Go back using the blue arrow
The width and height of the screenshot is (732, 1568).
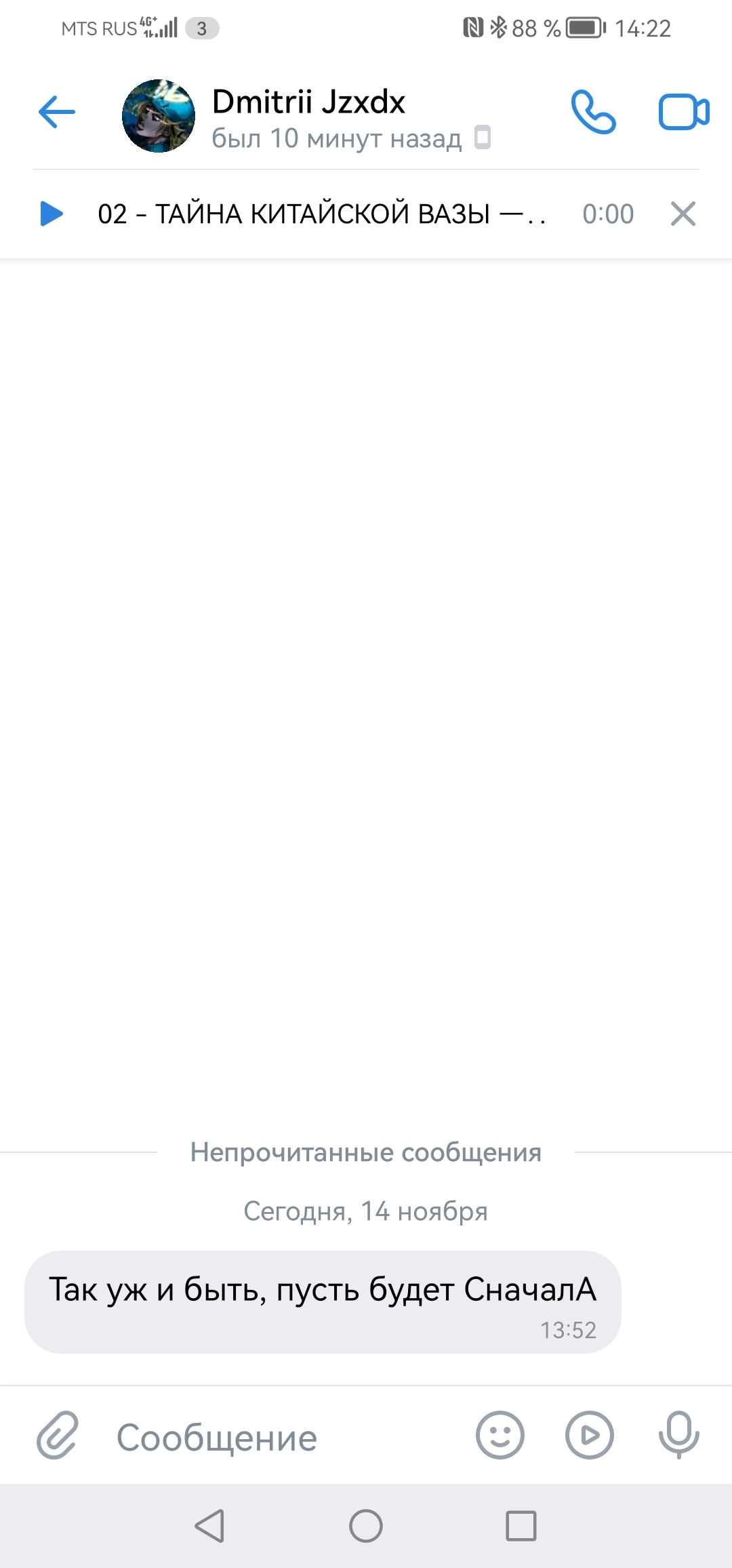(57, 113)
